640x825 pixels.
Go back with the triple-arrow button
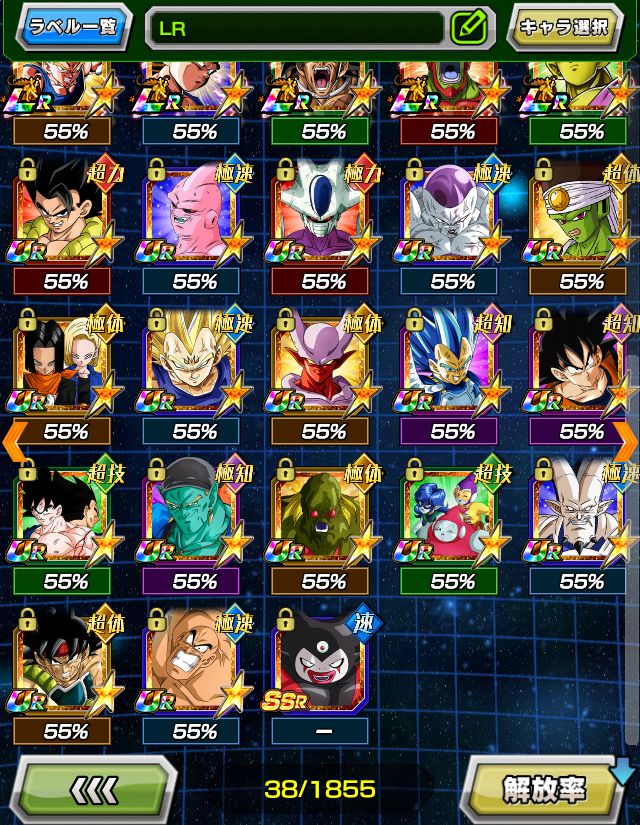94,790
